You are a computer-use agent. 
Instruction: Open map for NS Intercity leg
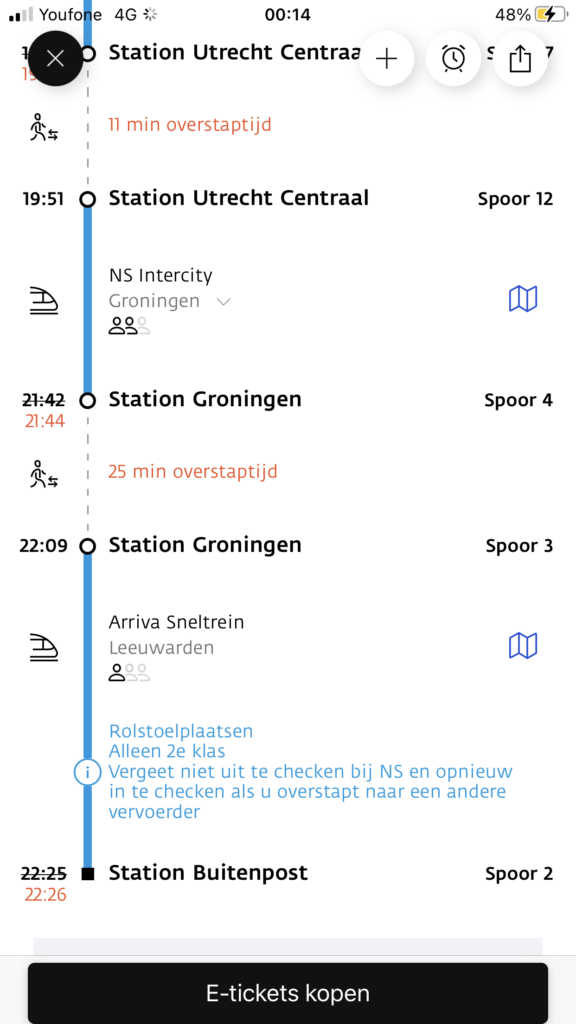click(523, 299)
